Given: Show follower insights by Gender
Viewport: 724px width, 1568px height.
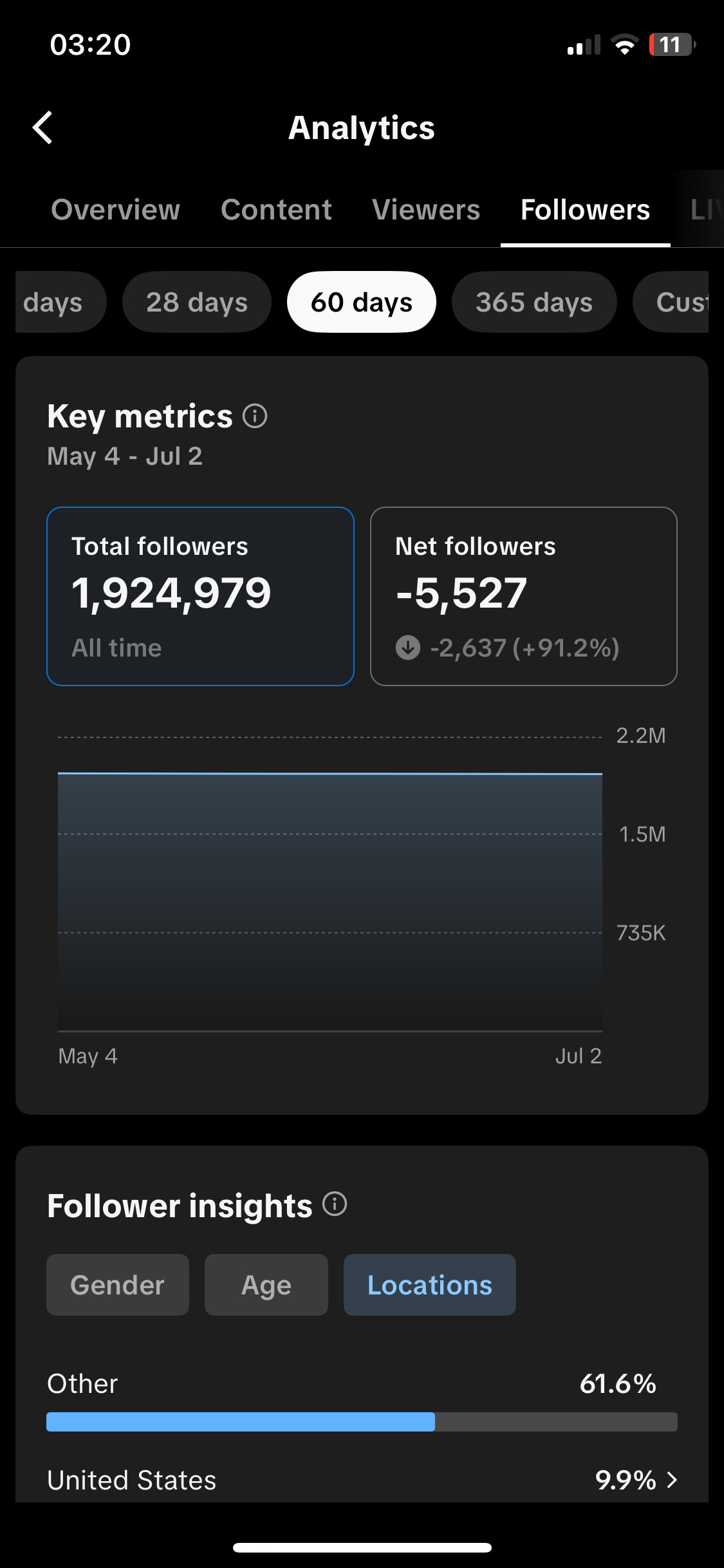Looking at the screenshot, I should pos(118,1285).
